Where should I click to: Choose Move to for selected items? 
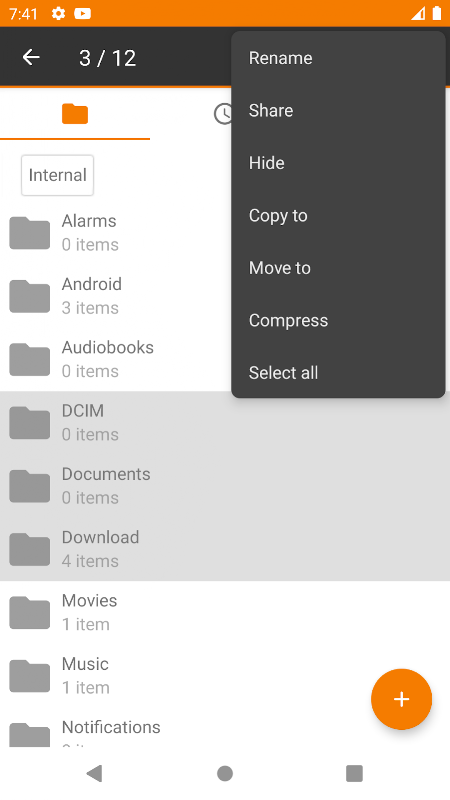[338, 268]
